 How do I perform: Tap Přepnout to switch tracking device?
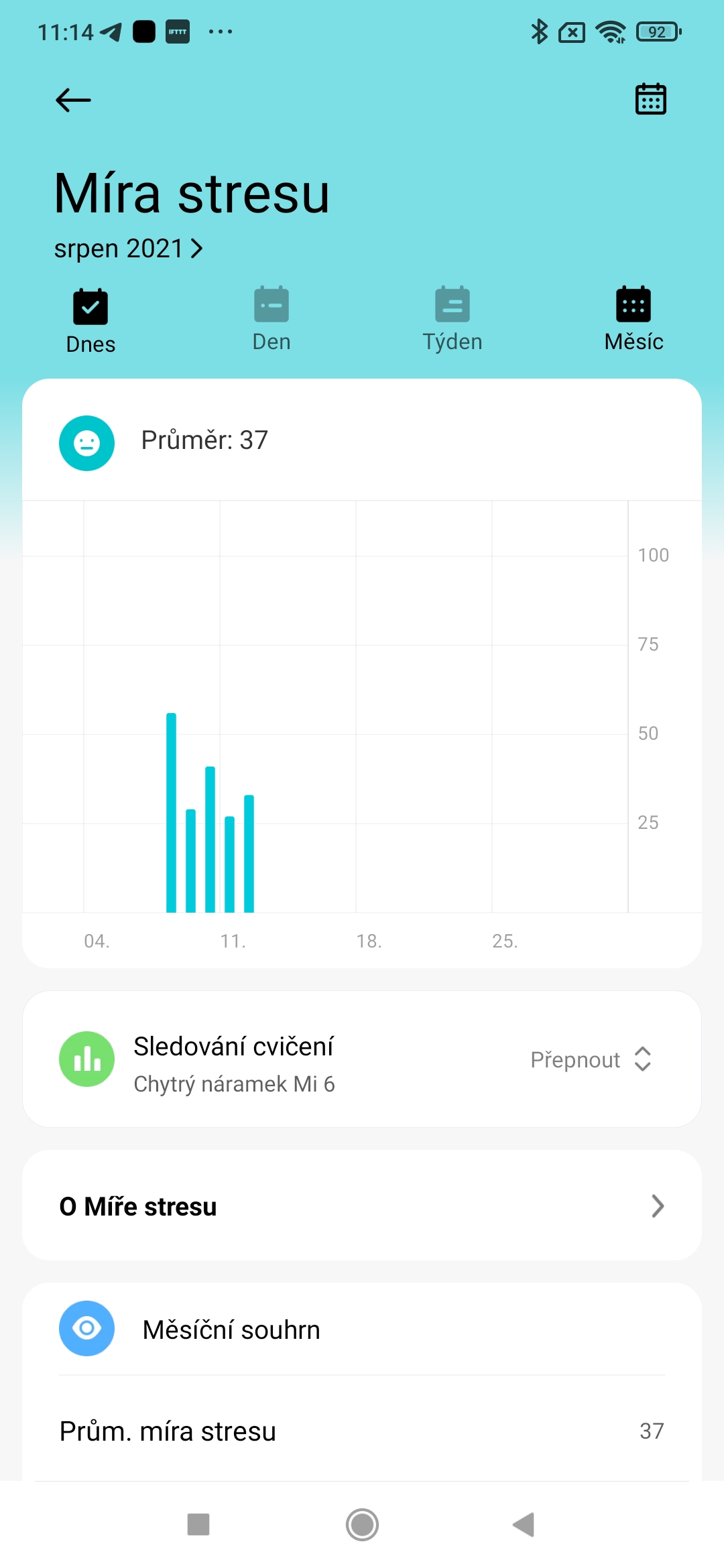590,1059
